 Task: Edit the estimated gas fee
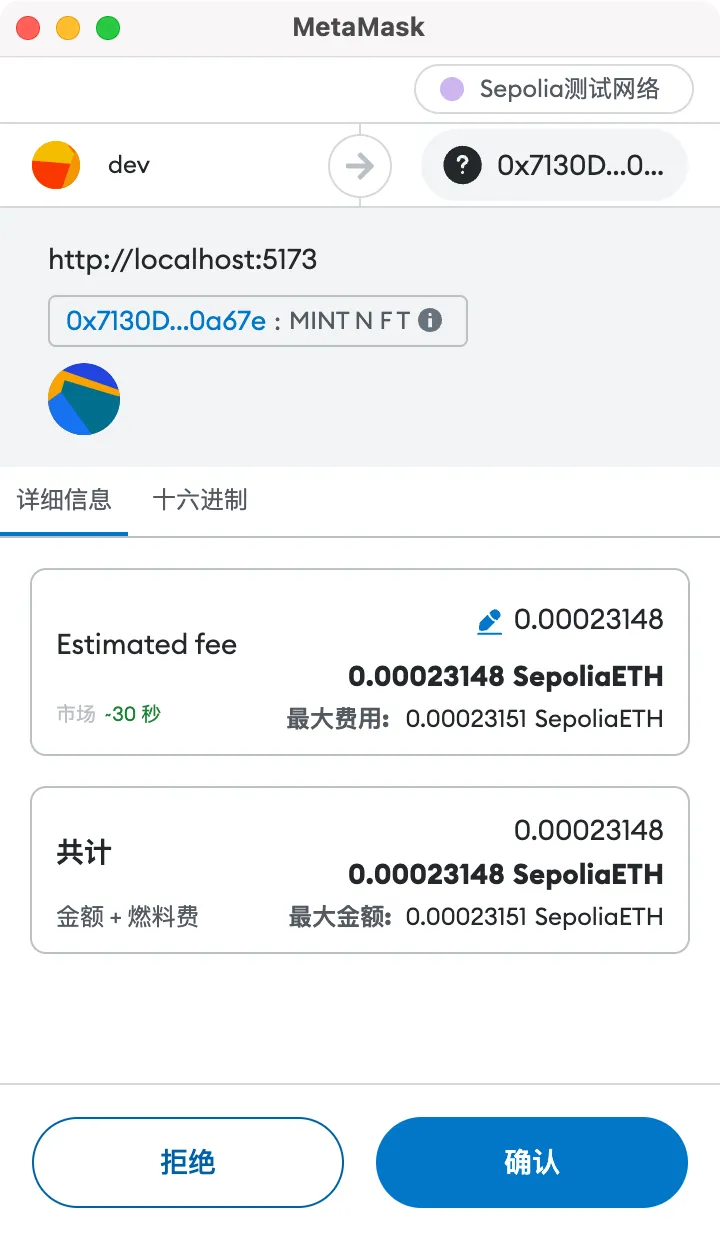tap(489, 622)
